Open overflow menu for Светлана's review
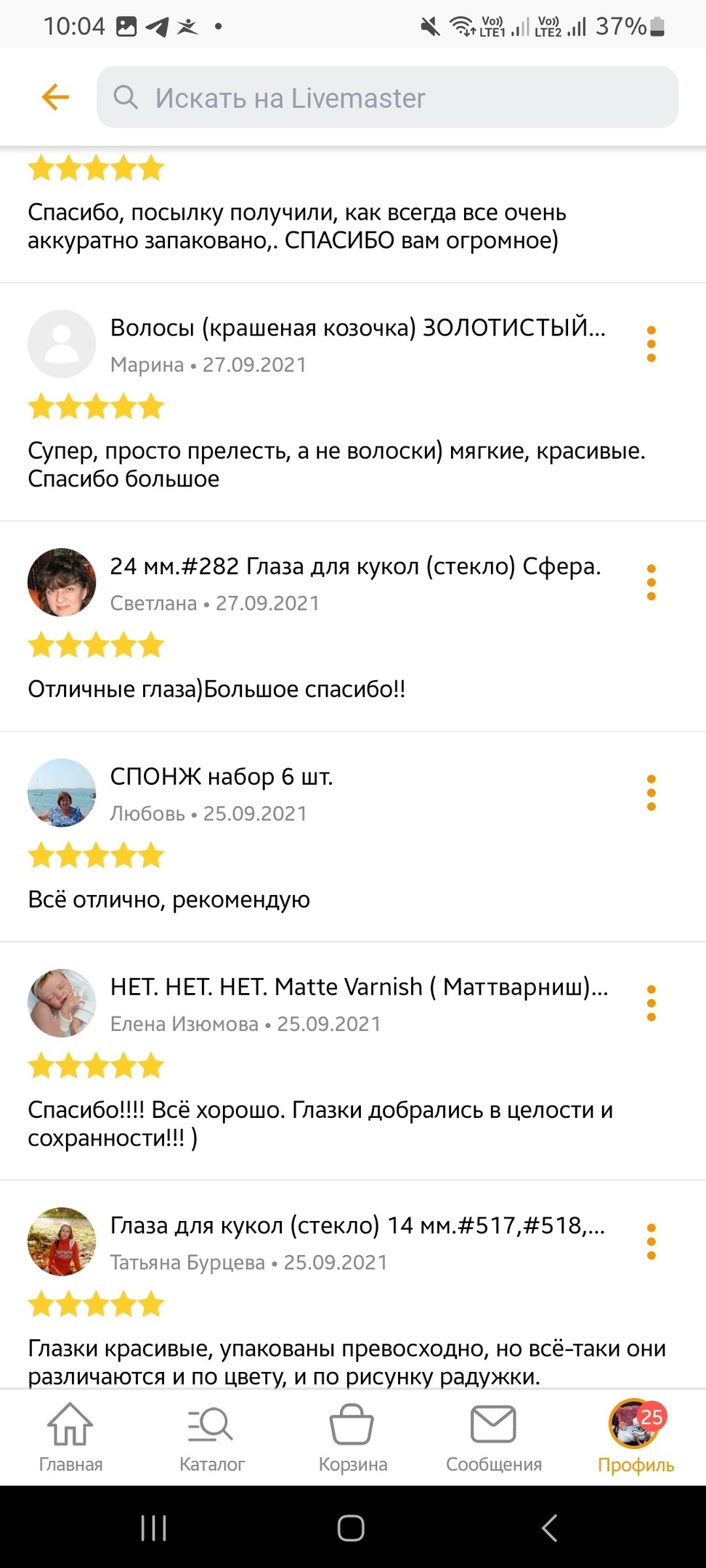Viewport: 706px width, 1568px height. [x=651, y=582]
